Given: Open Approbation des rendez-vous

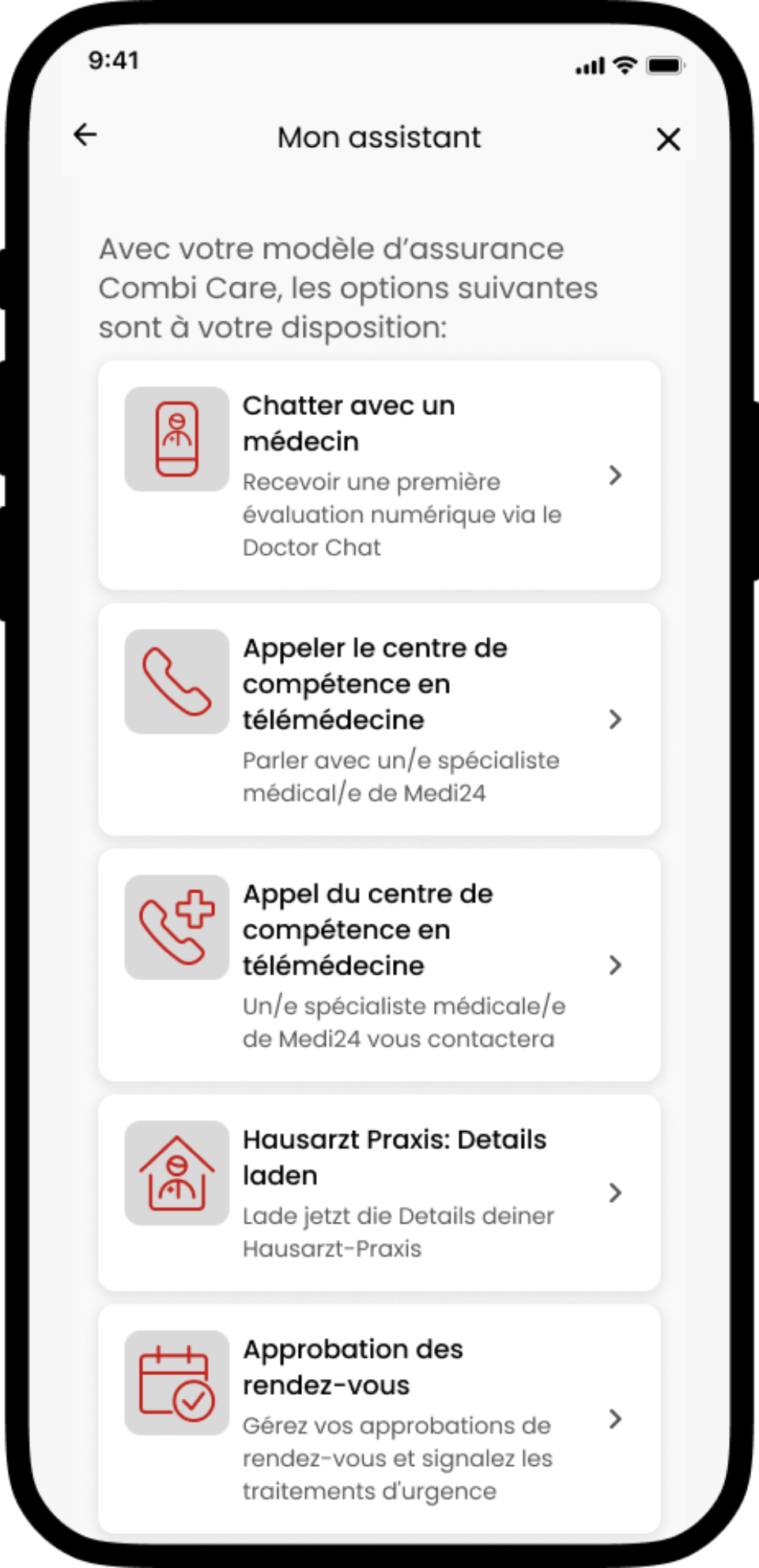Looking at the screenshot, I should (379, 1419).
